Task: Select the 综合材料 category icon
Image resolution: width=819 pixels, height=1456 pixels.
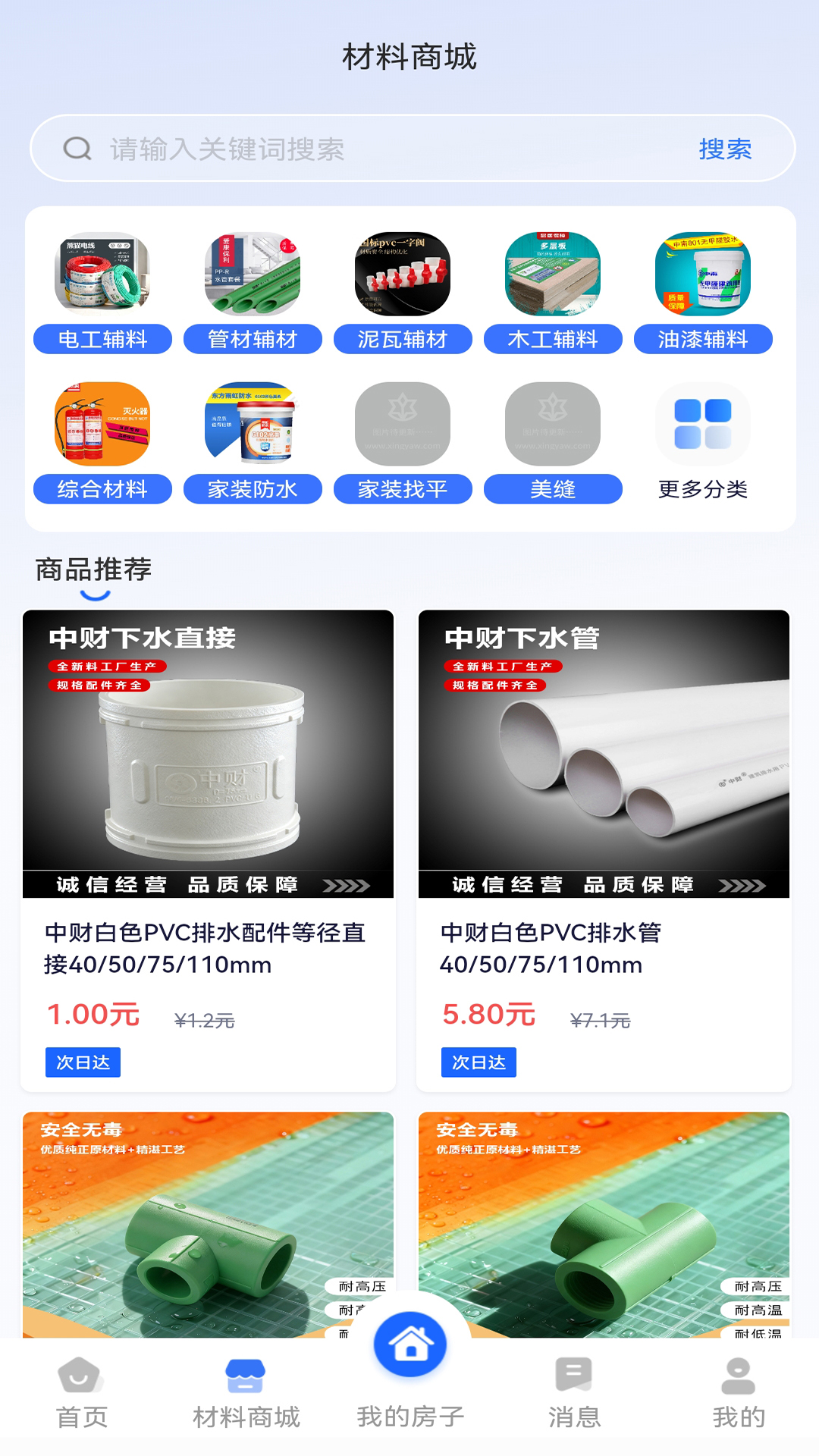Action: tap(101, 425)
